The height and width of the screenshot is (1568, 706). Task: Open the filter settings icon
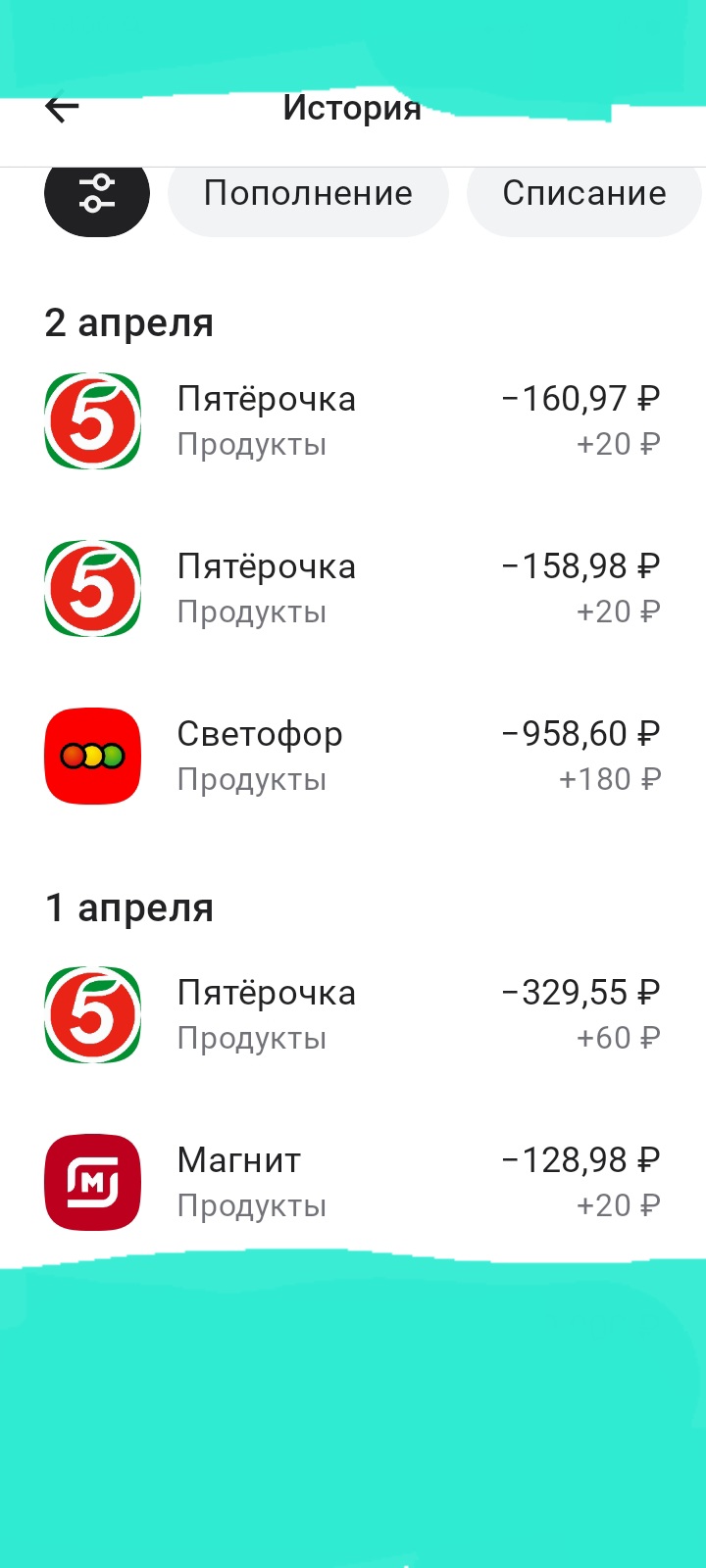click(x=97, y=194)
